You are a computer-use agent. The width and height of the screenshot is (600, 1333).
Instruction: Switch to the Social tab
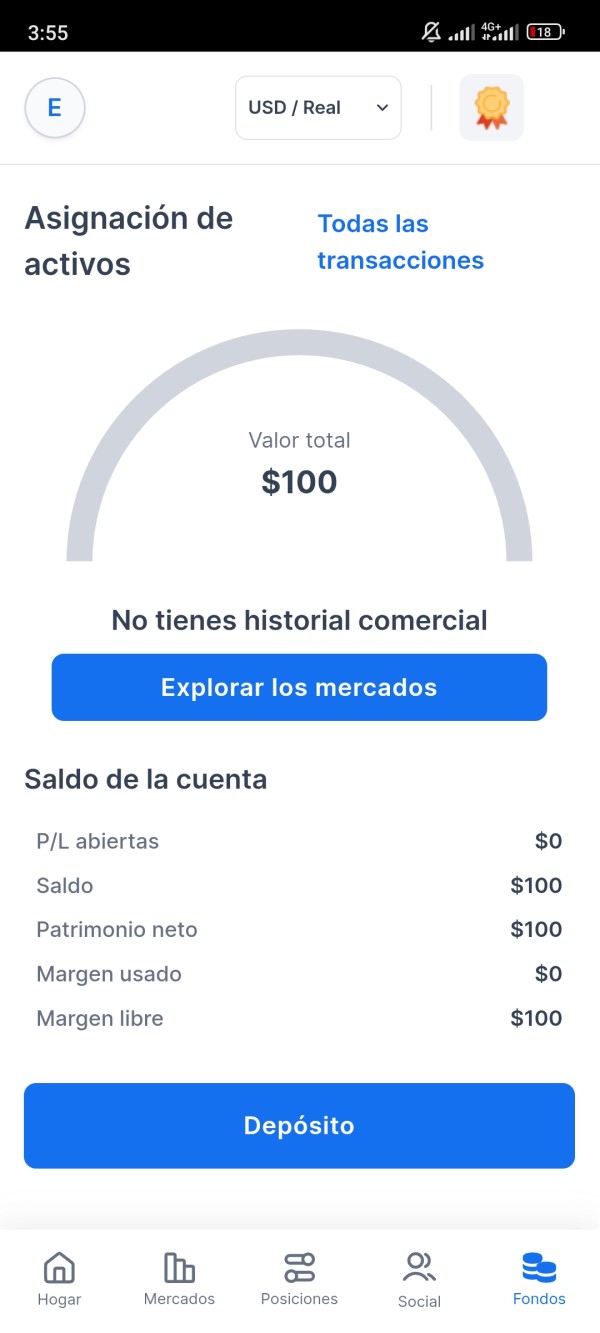coord(419,1280)
